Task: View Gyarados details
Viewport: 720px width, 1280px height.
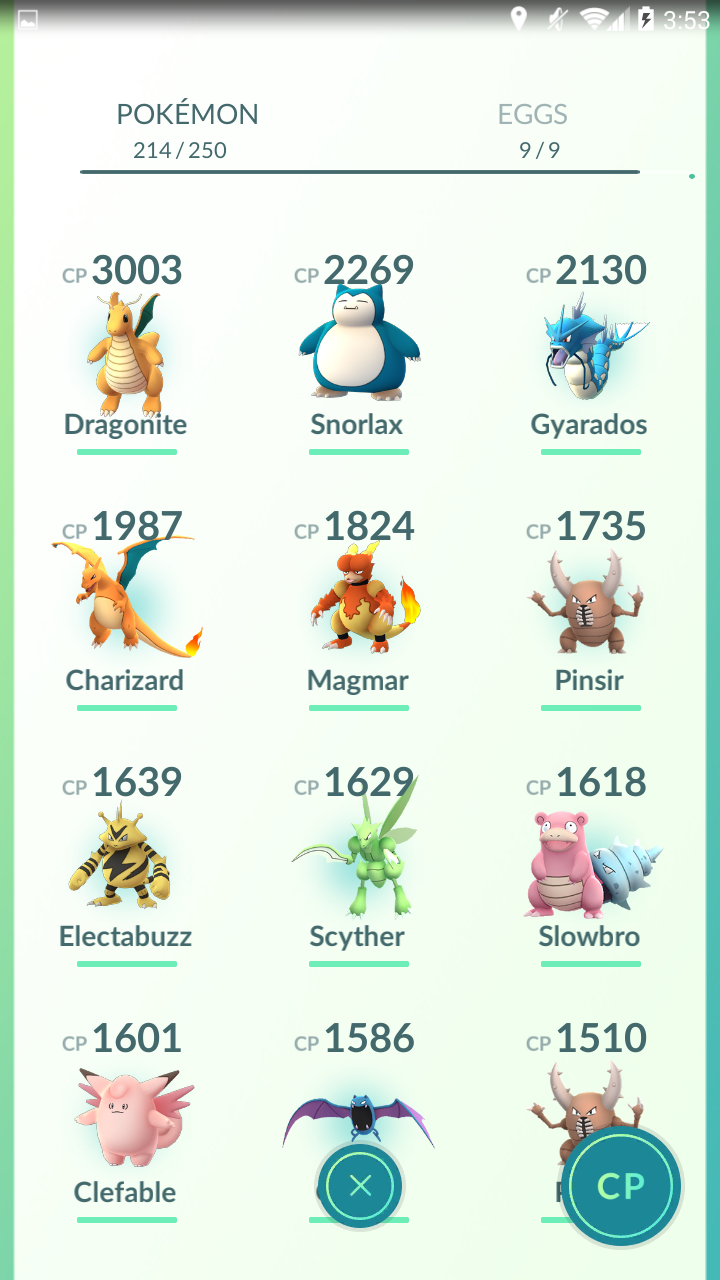Action: 589,353
